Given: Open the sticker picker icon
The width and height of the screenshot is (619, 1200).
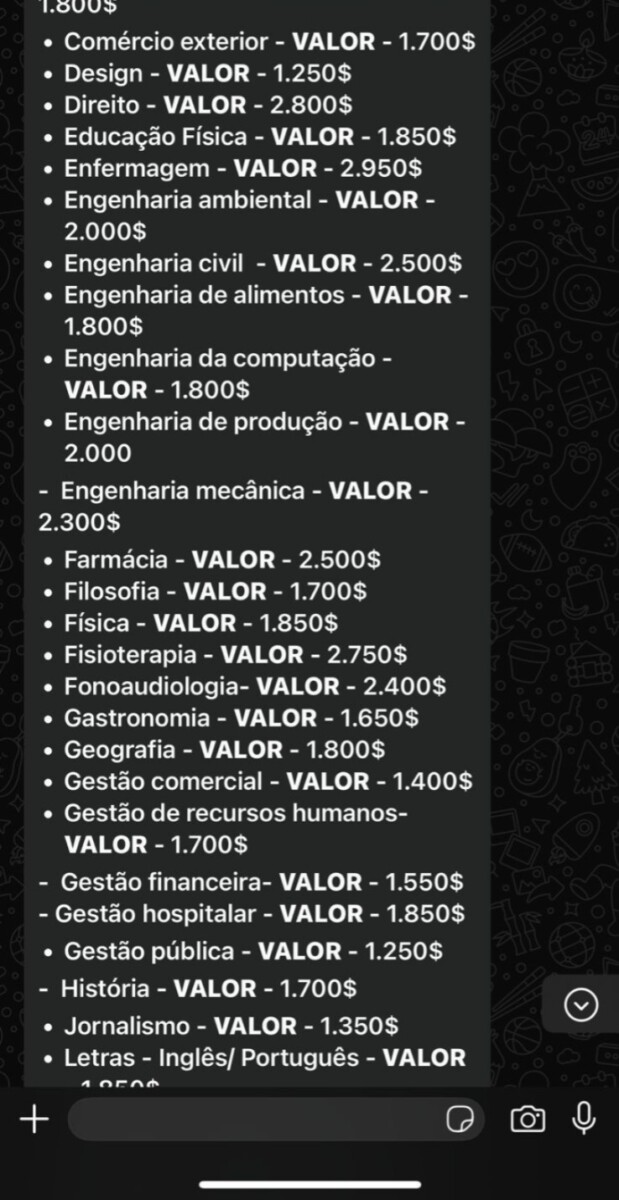Looking at the screenshot, I should [x=460, y=1119].
